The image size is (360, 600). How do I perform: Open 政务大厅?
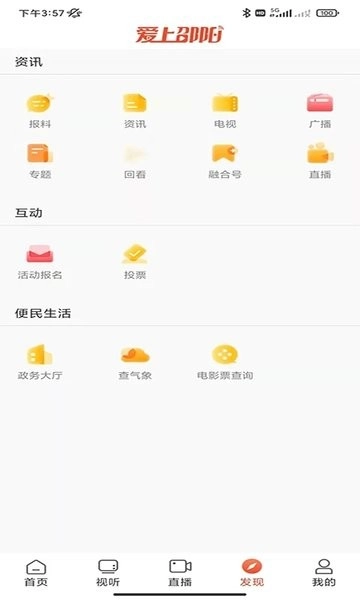click(x=40, y=362)
